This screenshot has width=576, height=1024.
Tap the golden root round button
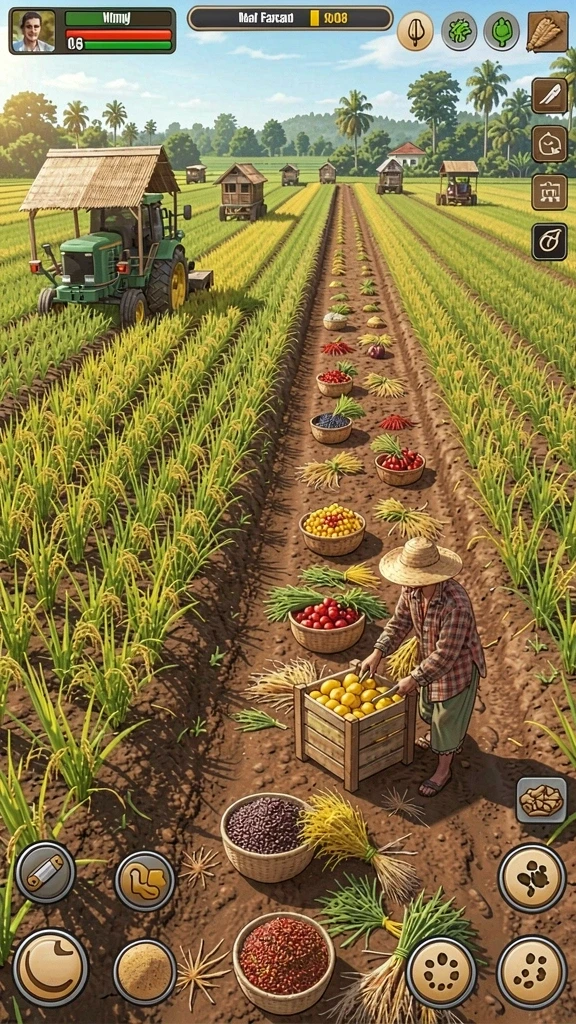click(144, 881)
